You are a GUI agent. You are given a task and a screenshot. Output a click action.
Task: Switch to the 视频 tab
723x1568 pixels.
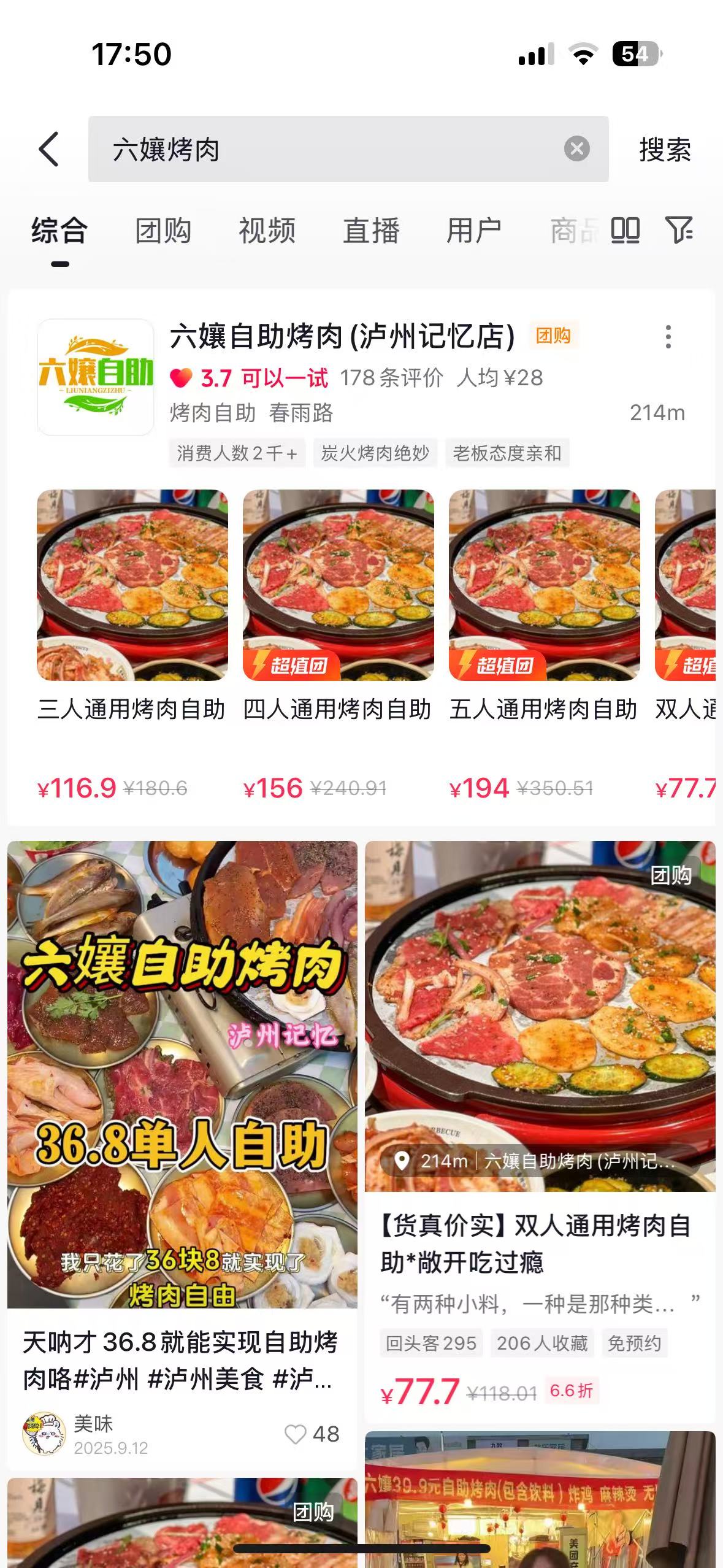(x=267, y=231)
